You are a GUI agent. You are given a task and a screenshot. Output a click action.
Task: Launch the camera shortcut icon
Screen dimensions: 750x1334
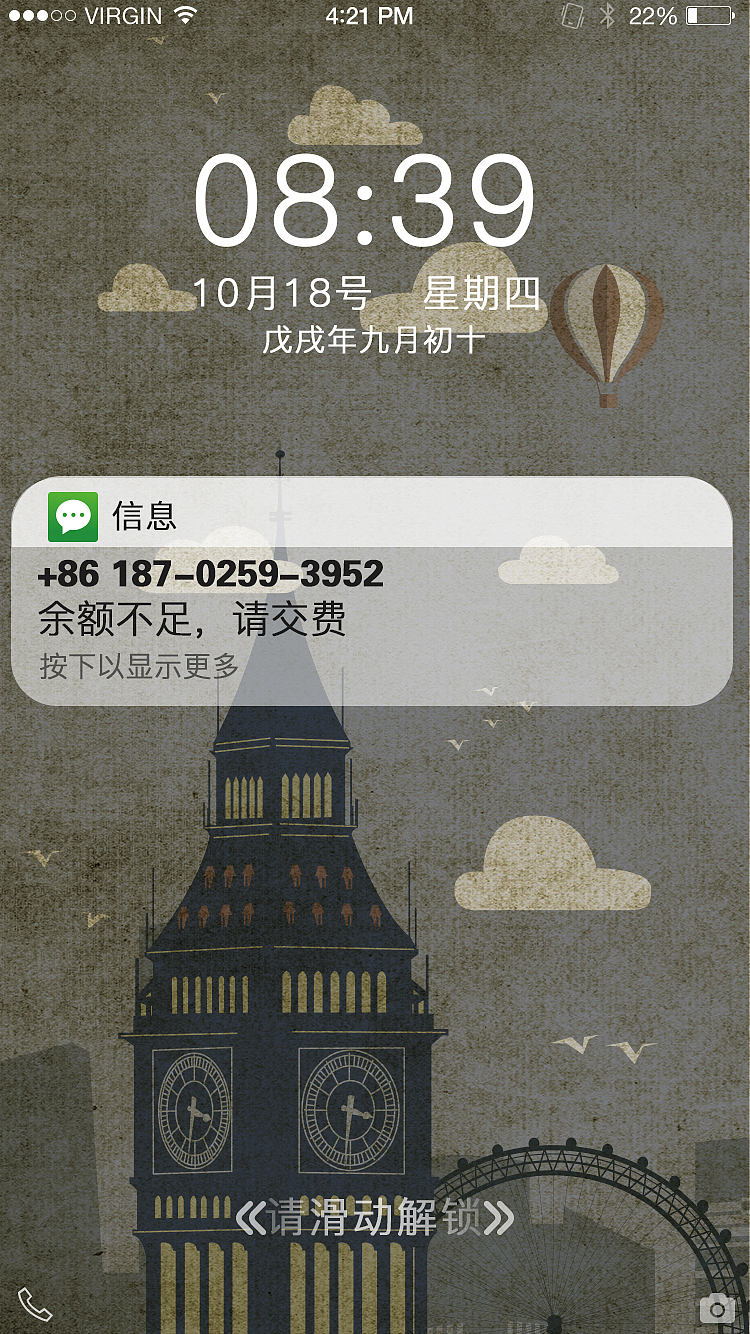tap(716, 1309)
